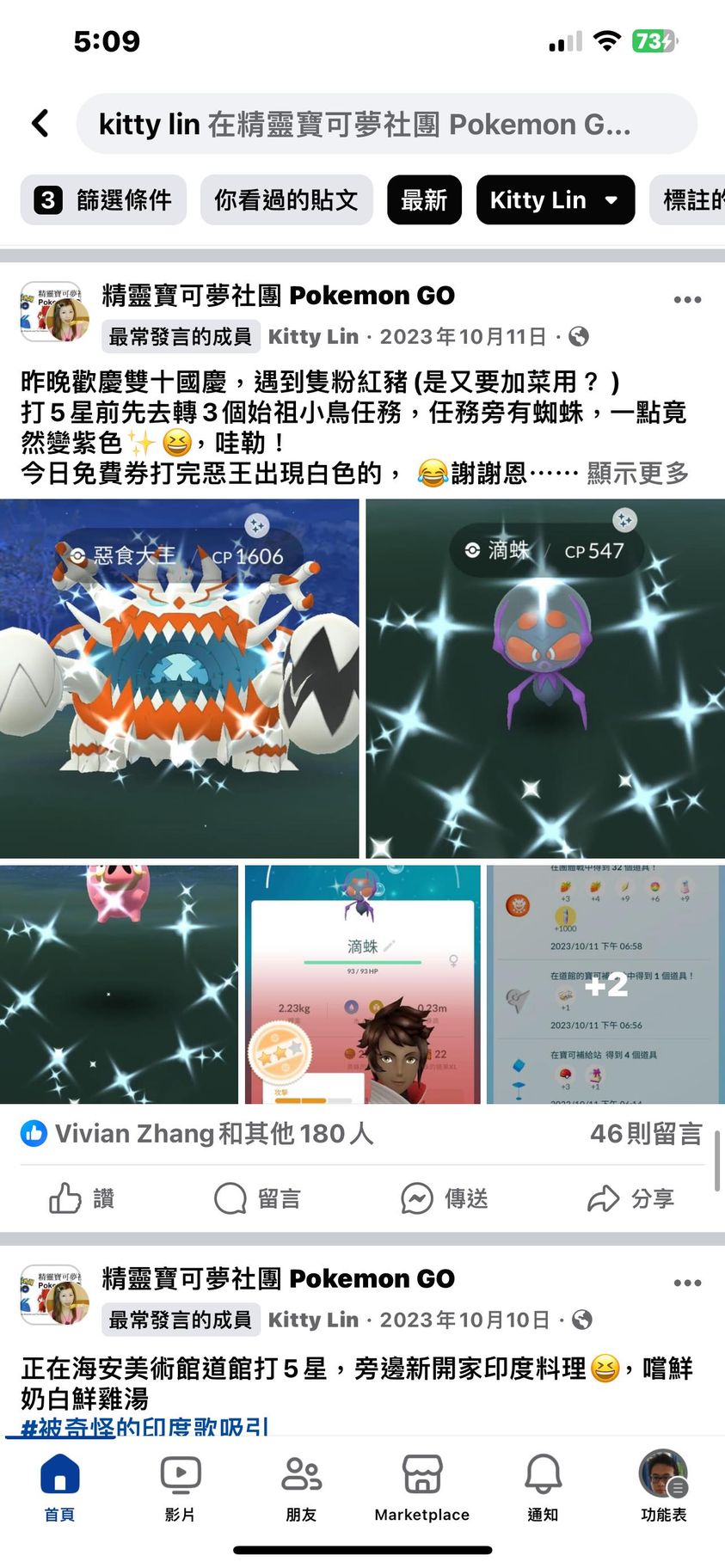Open the 篩選條件 filter chip

(x=103, y=200)
